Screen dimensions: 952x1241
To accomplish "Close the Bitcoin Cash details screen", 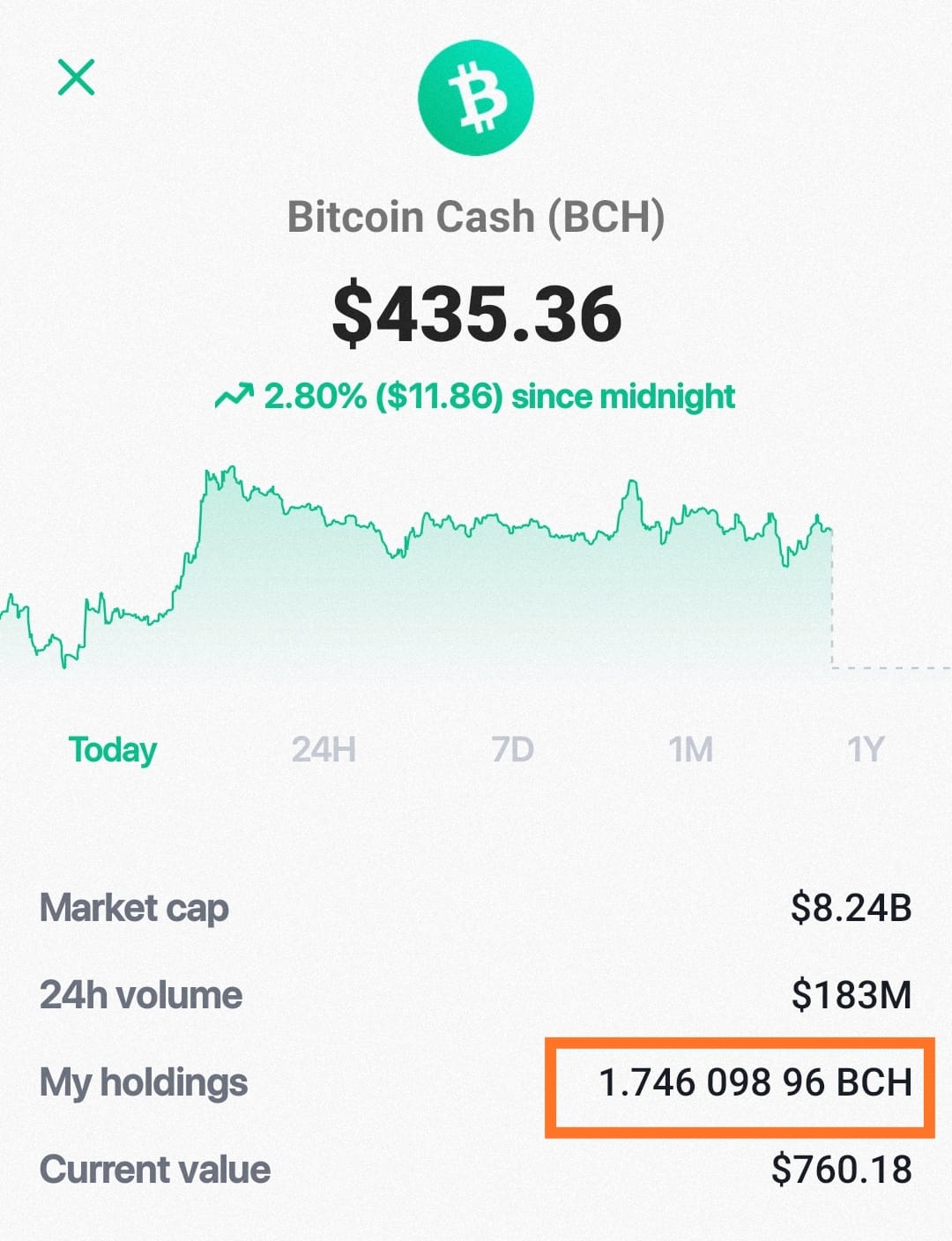I will click(x=76, y=78).
